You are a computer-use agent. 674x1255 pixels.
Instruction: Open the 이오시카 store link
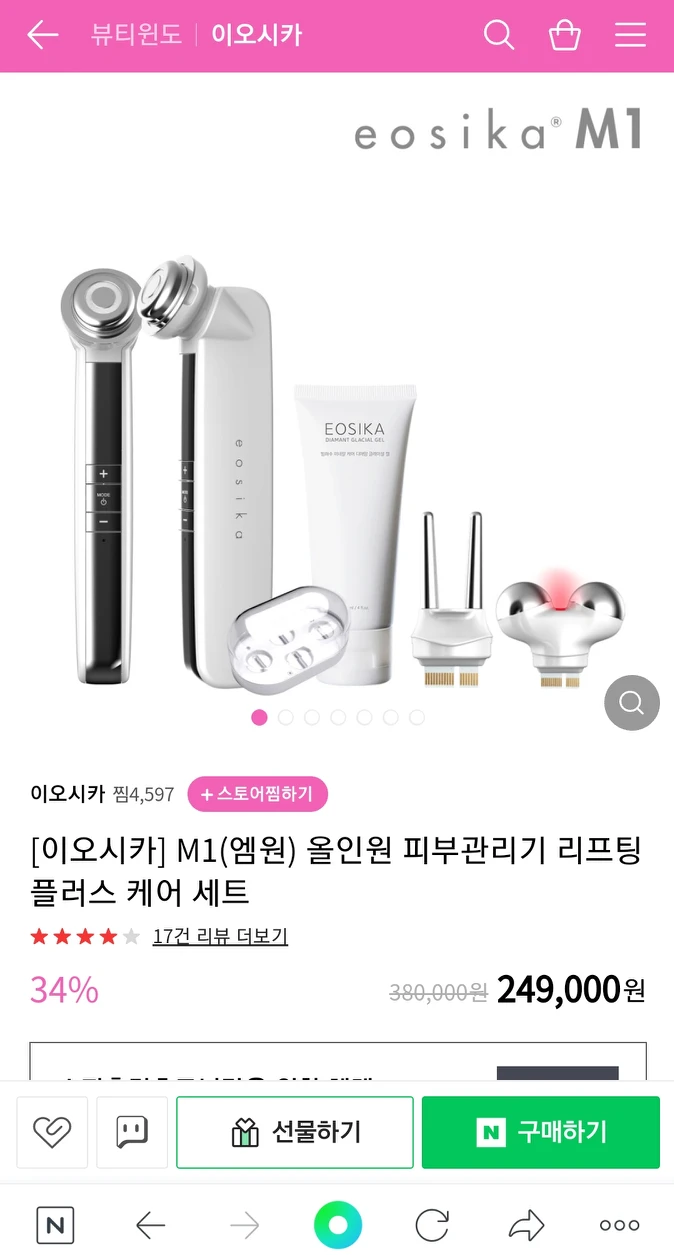[256, 35]
